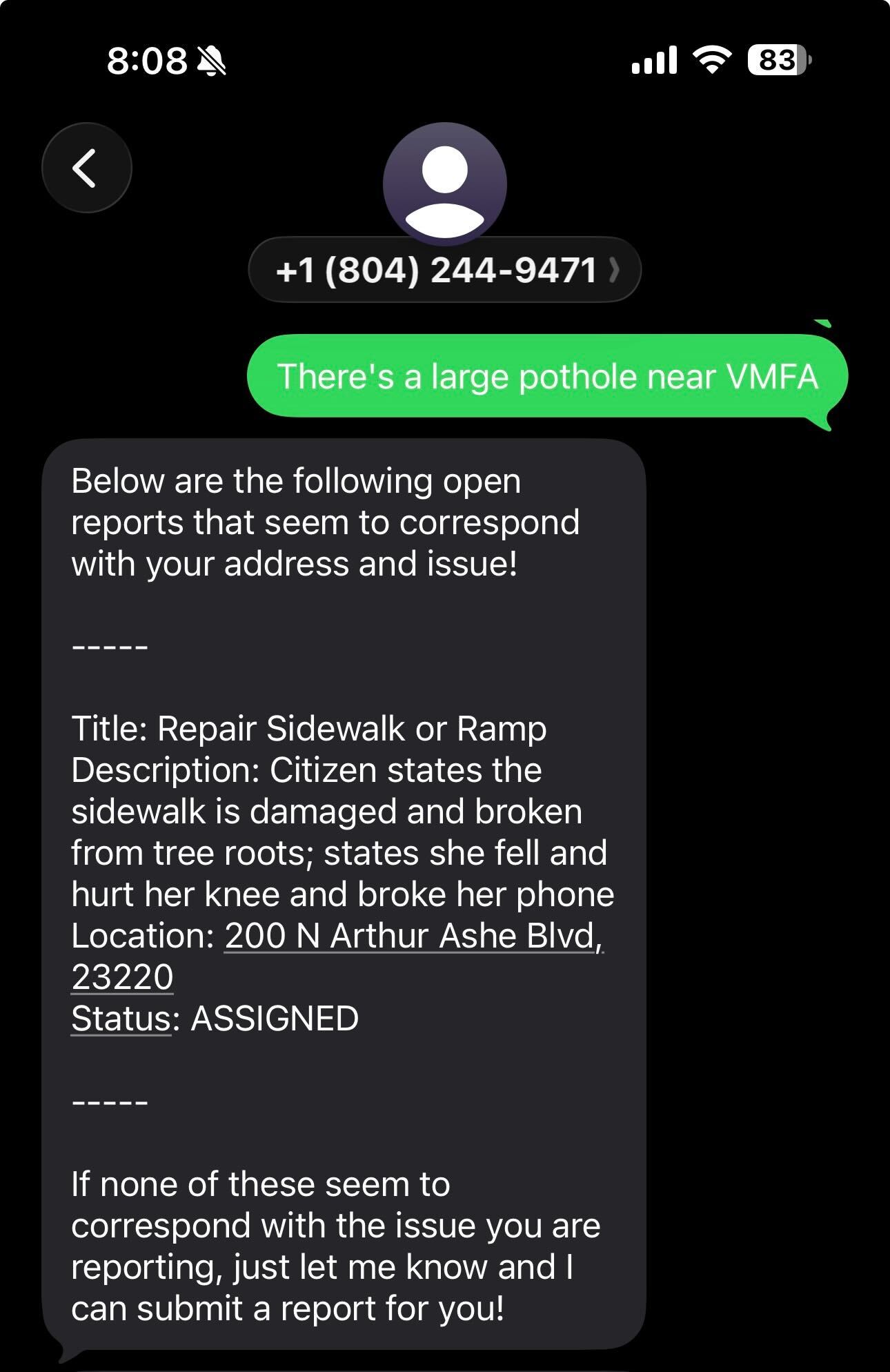Tap the underlined 23220 zip code
The width and height of the screenshot is (890, 1372).
pos(121,976)
